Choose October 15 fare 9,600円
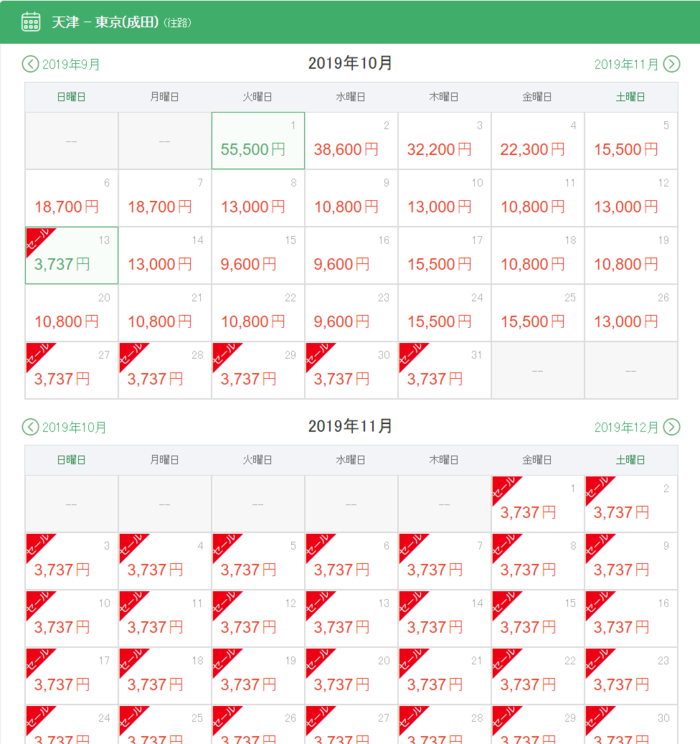The width and height of the screenshot is (700, 744). point(258,256)
